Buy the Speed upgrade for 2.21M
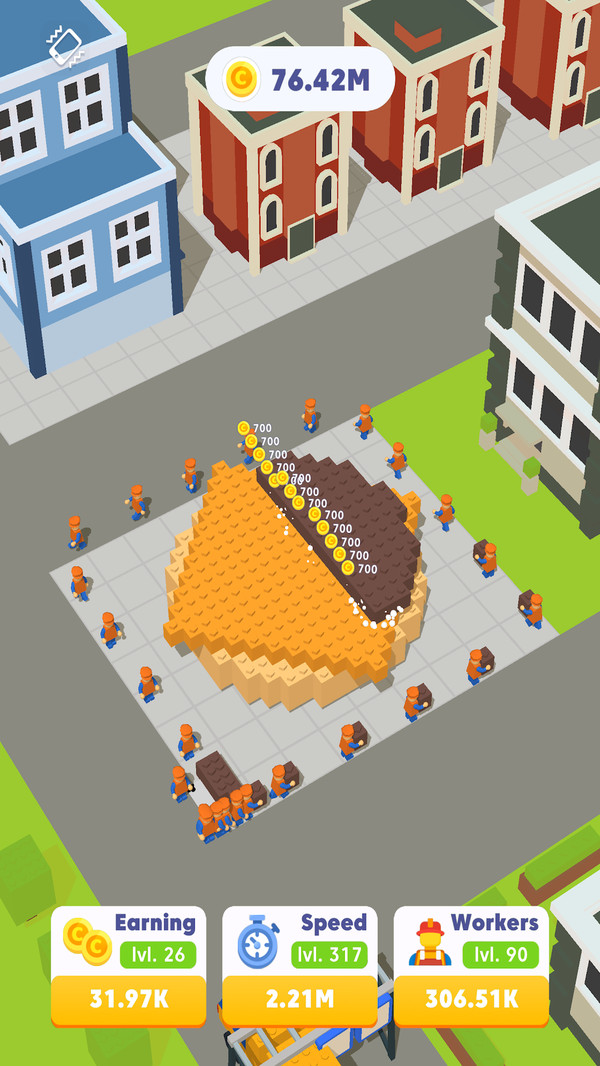 coord(299,998)
